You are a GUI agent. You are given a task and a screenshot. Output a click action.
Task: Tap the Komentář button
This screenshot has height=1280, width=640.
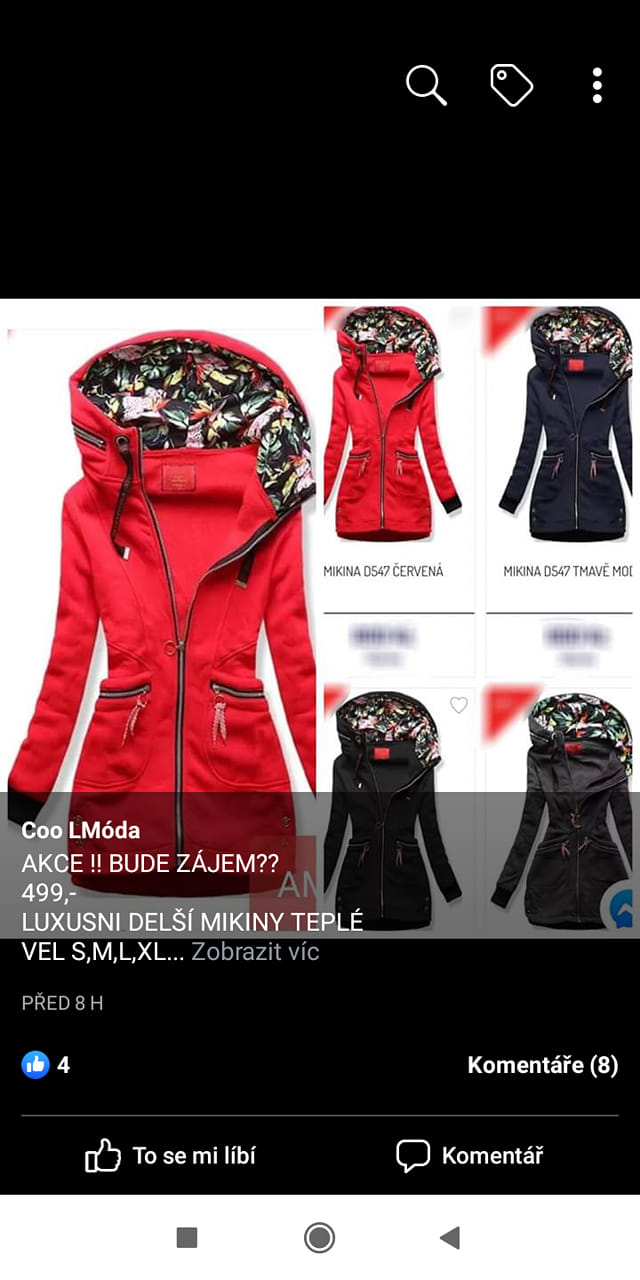(470, 1156)
